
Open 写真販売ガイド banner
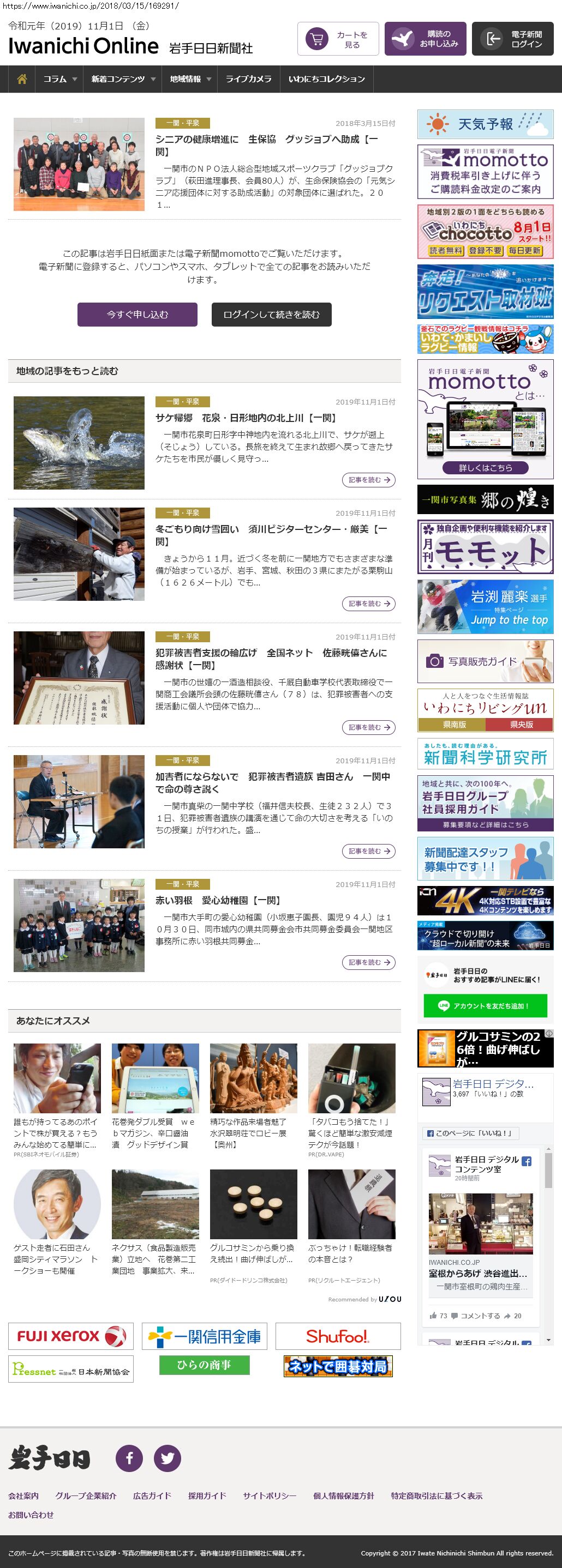pos(485,661)
